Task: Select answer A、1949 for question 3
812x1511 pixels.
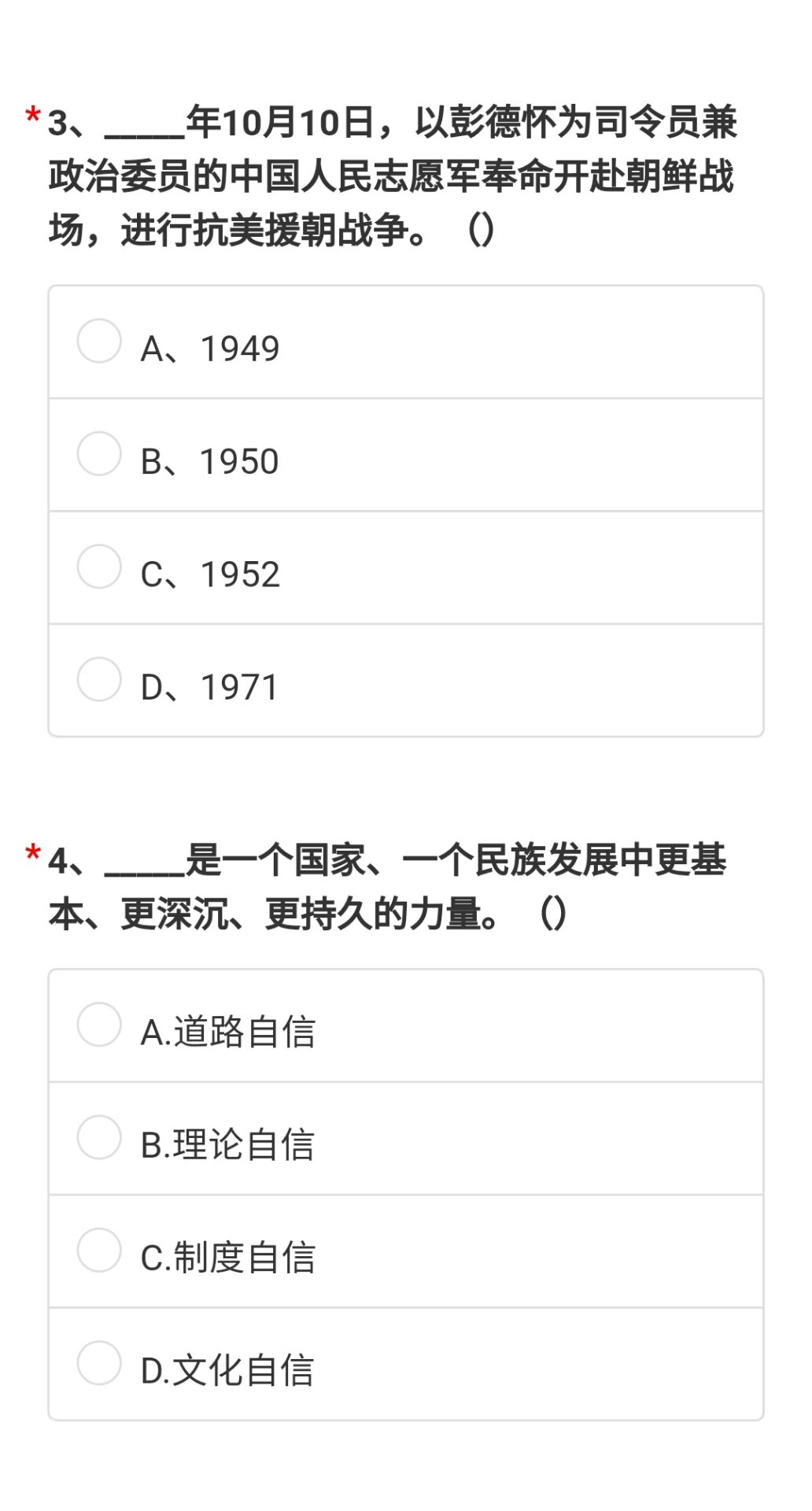Action: [405, 342]
